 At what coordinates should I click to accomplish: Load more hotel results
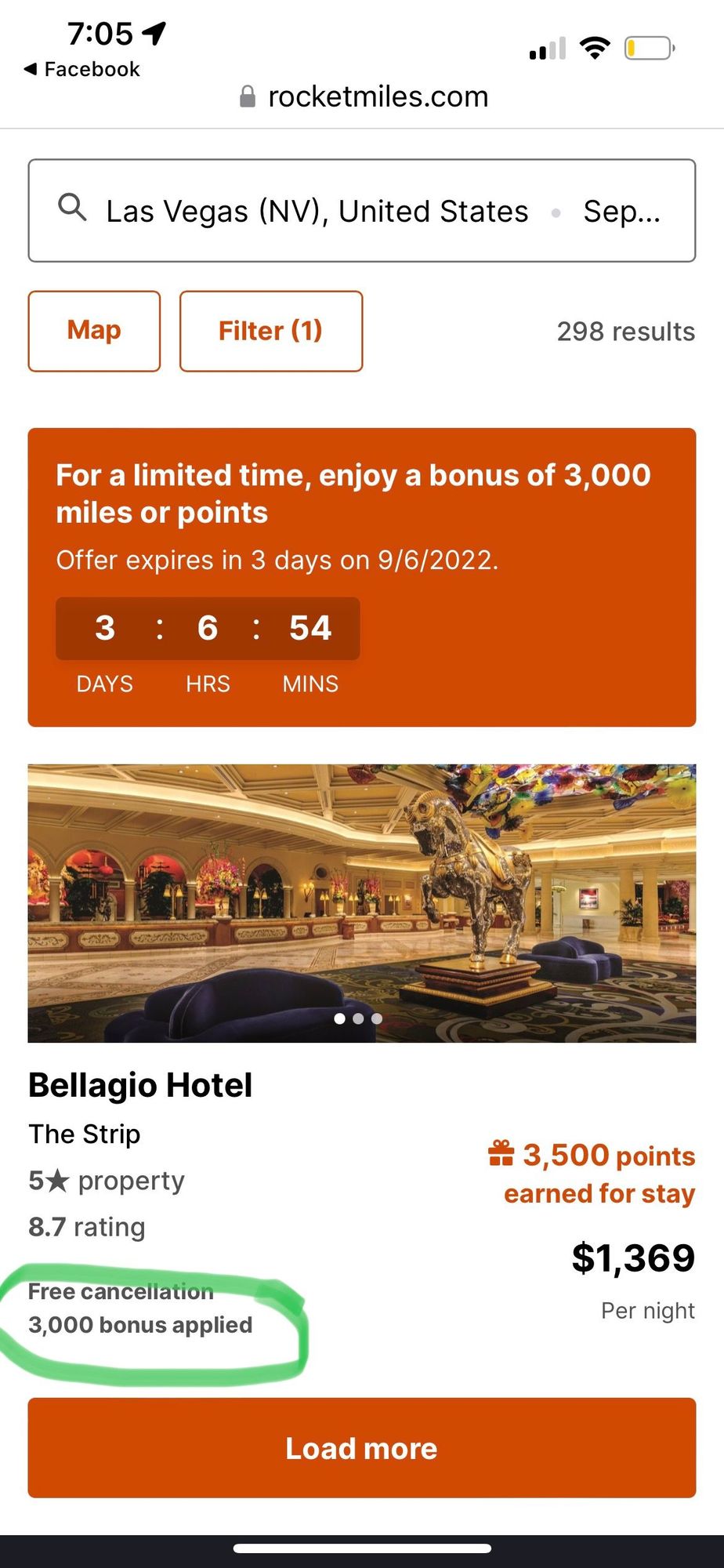click(361, 1448)
